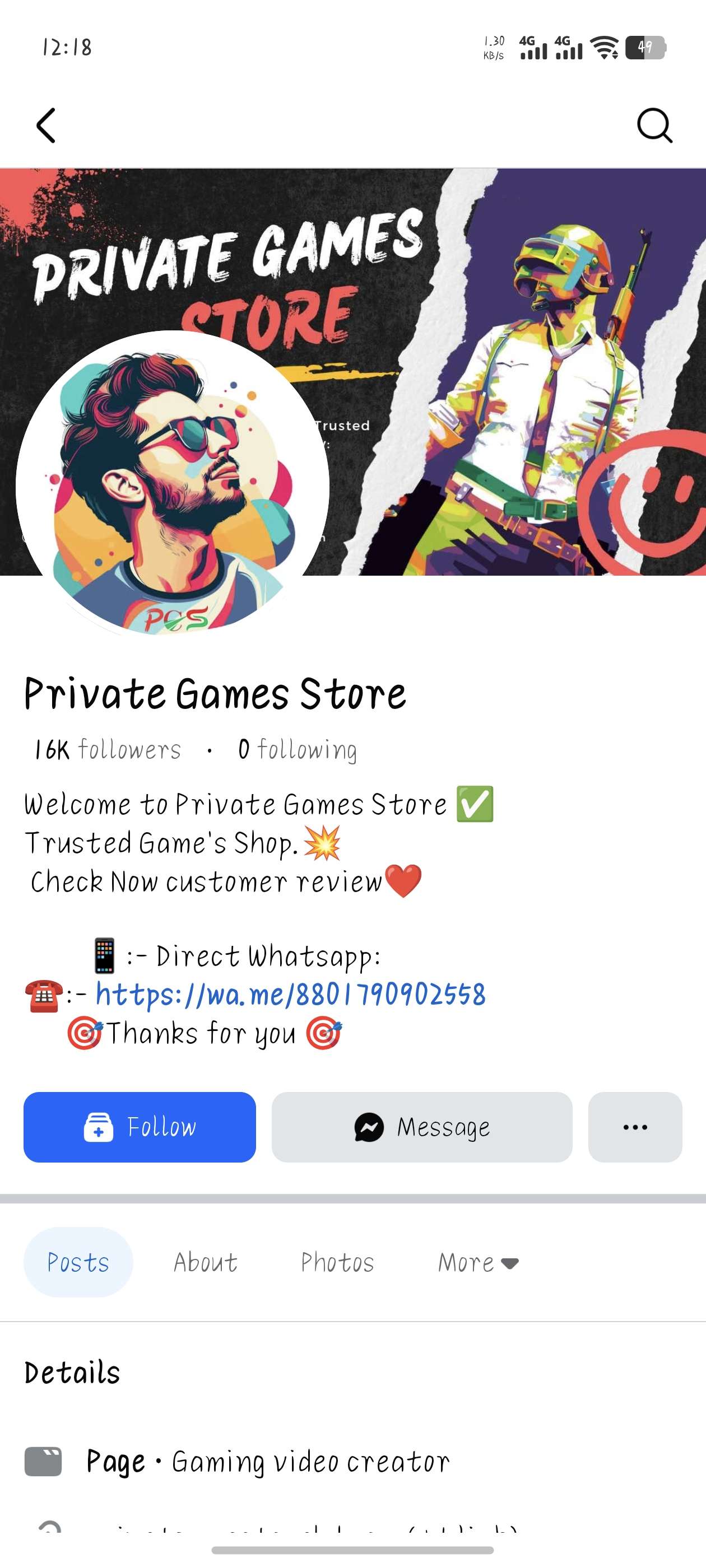706x1568 pixels.
Task: Message the page via Messenger
Action: pyautogui.click(x=421, y=1127)
